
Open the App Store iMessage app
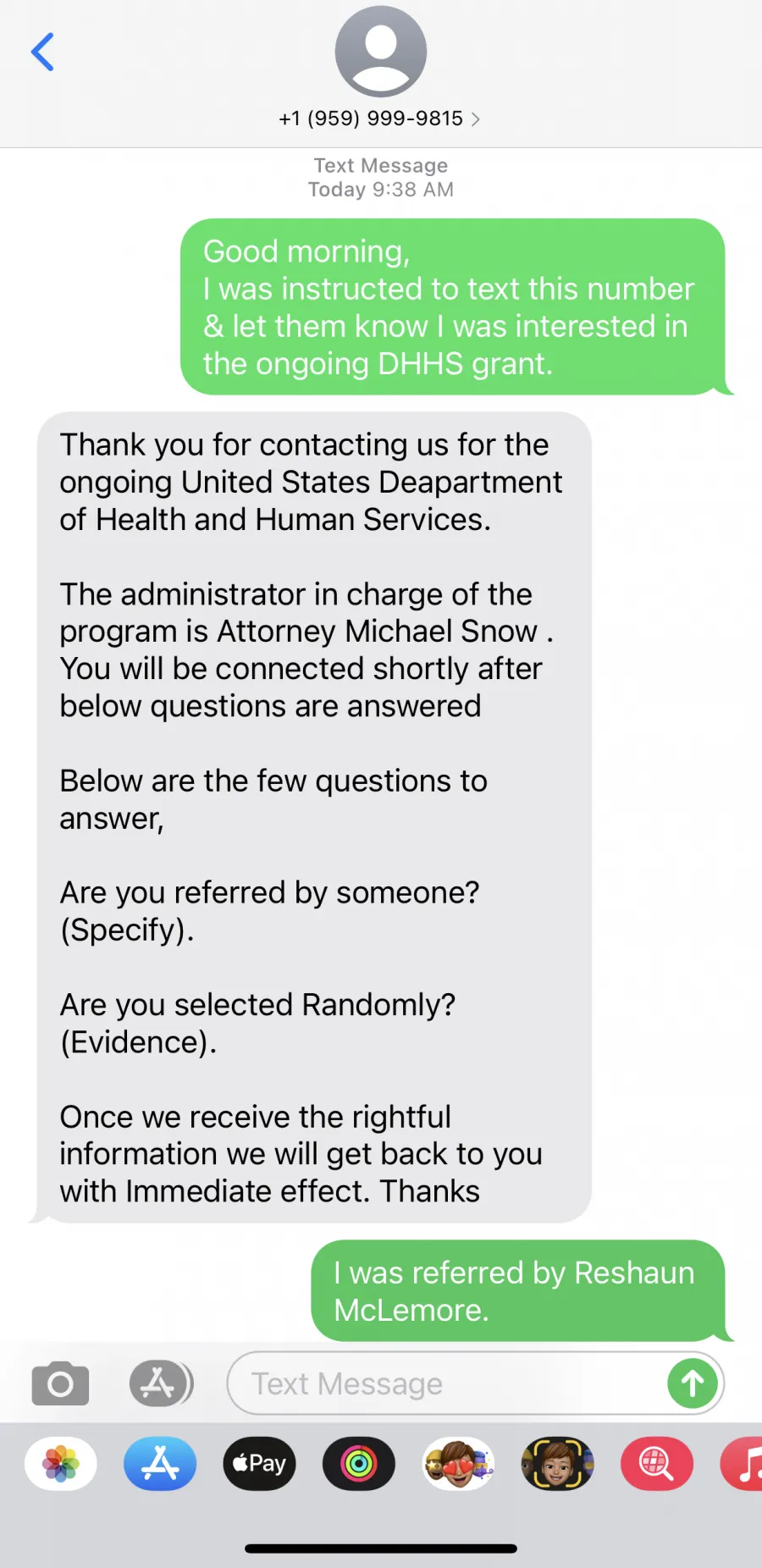point(160,1463)
